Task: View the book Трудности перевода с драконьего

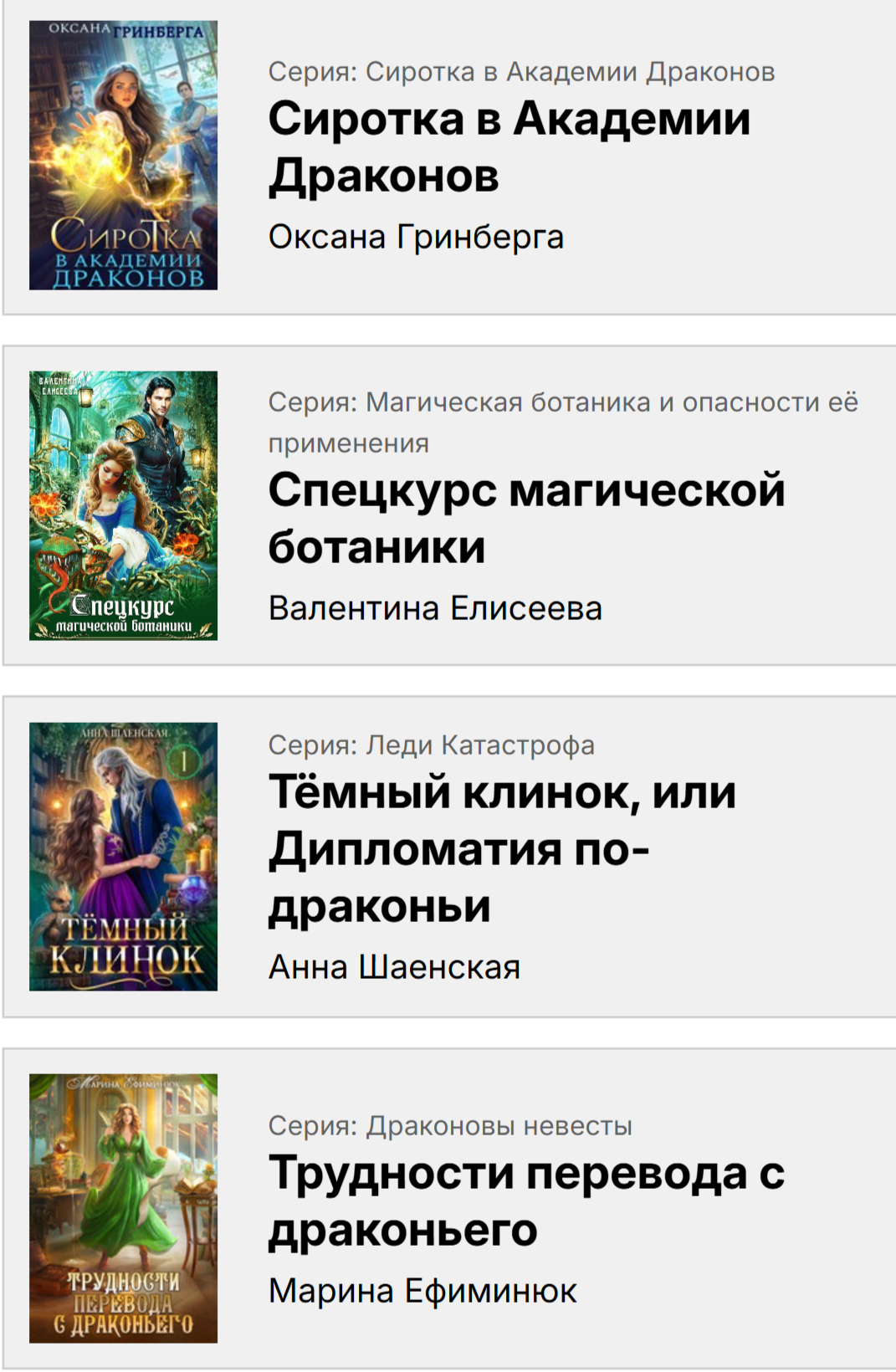Action: [x=525, y=1200]
